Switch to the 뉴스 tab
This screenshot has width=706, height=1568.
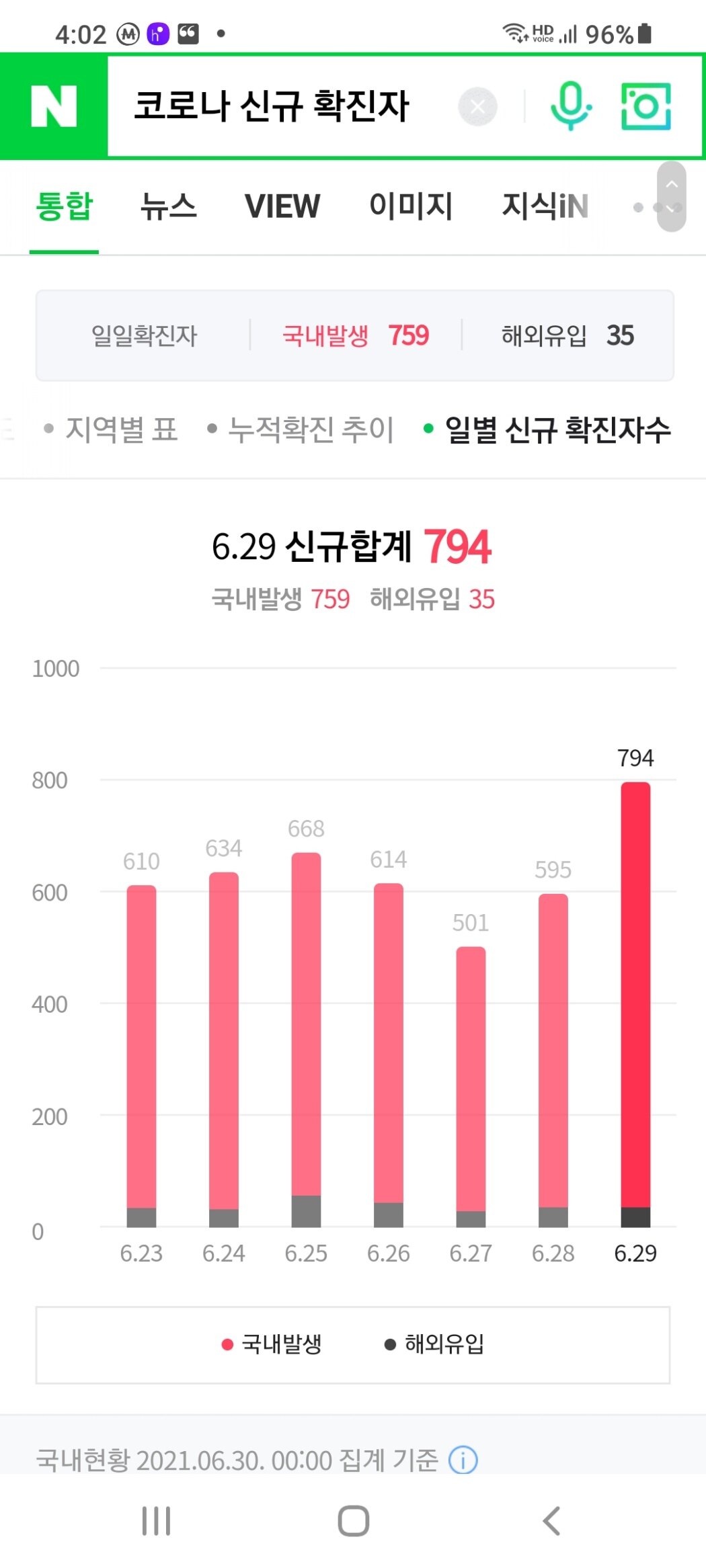tap(168, 206)
